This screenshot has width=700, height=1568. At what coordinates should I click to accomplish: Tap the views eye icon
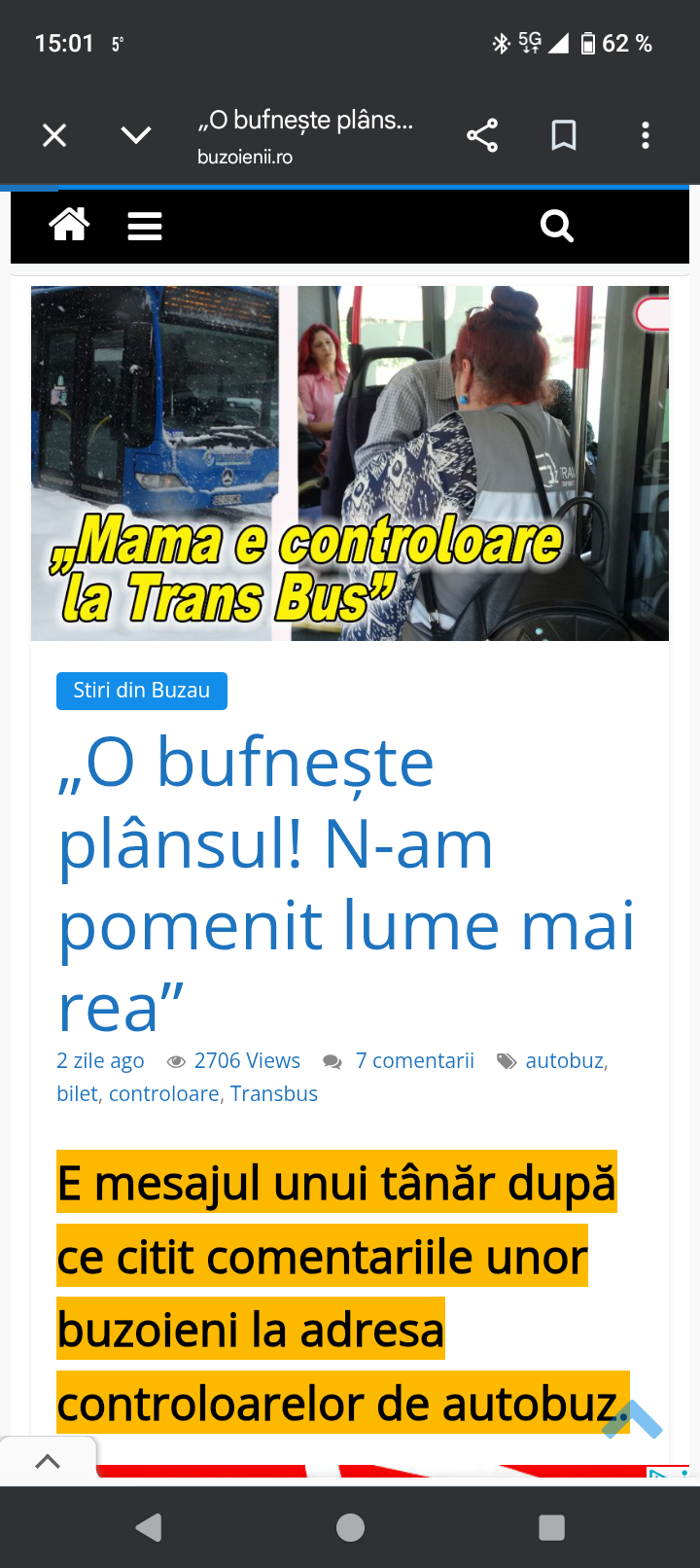point(175,1060)
